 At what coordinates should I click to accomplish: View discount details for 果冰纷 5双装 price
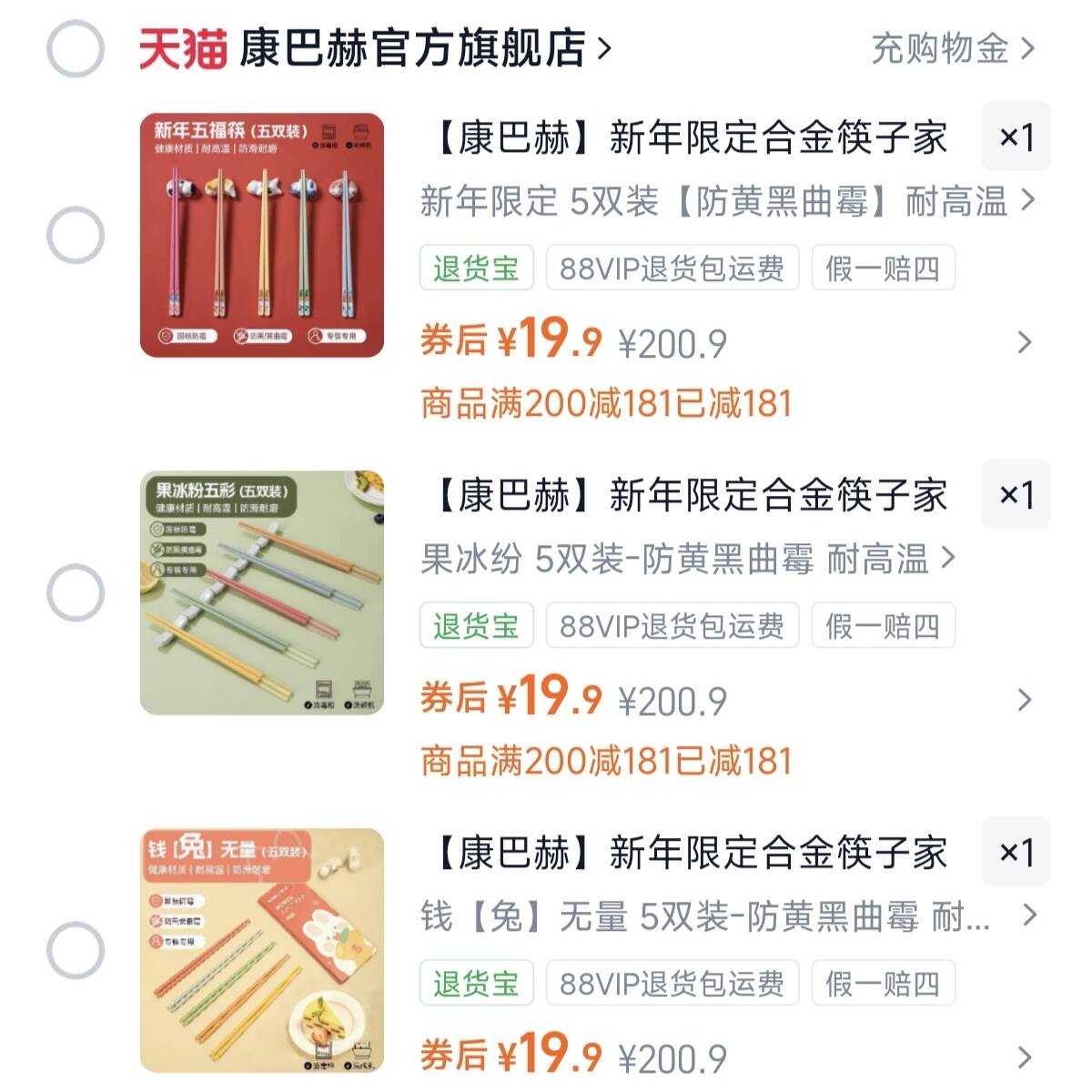tap(1025, 701)
